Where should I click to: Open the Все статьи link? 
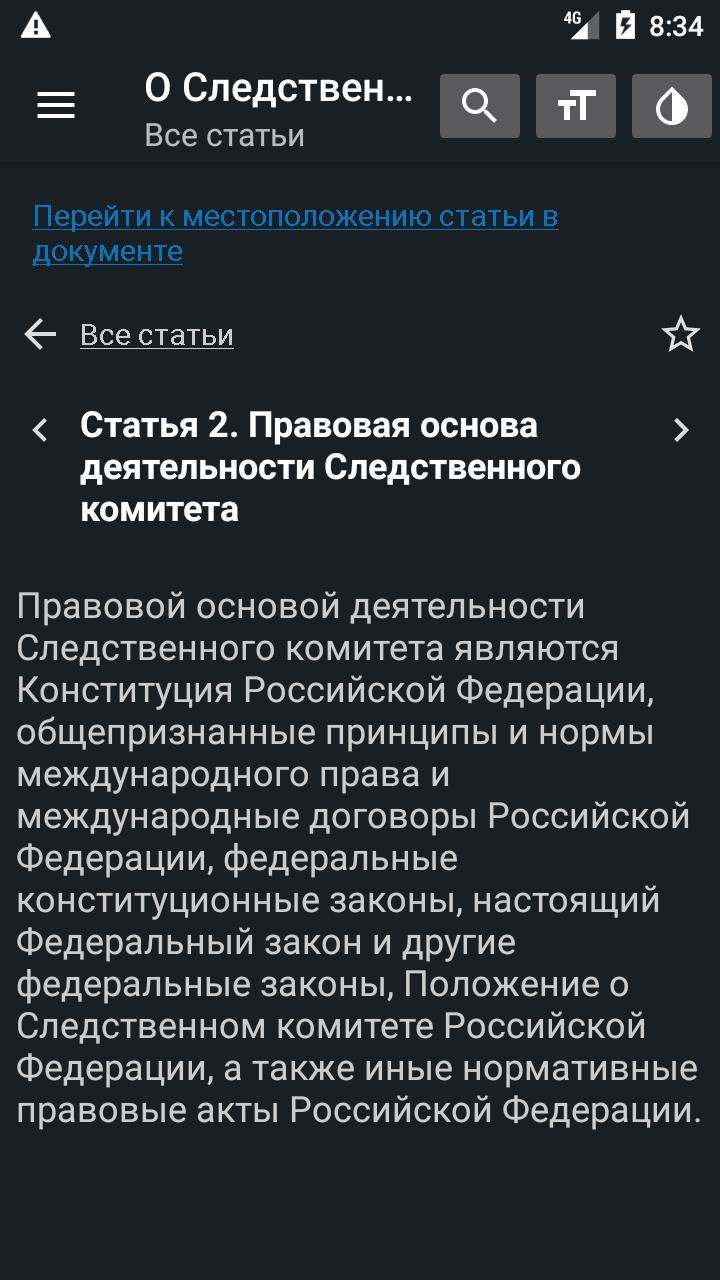(x=157, y=335)
